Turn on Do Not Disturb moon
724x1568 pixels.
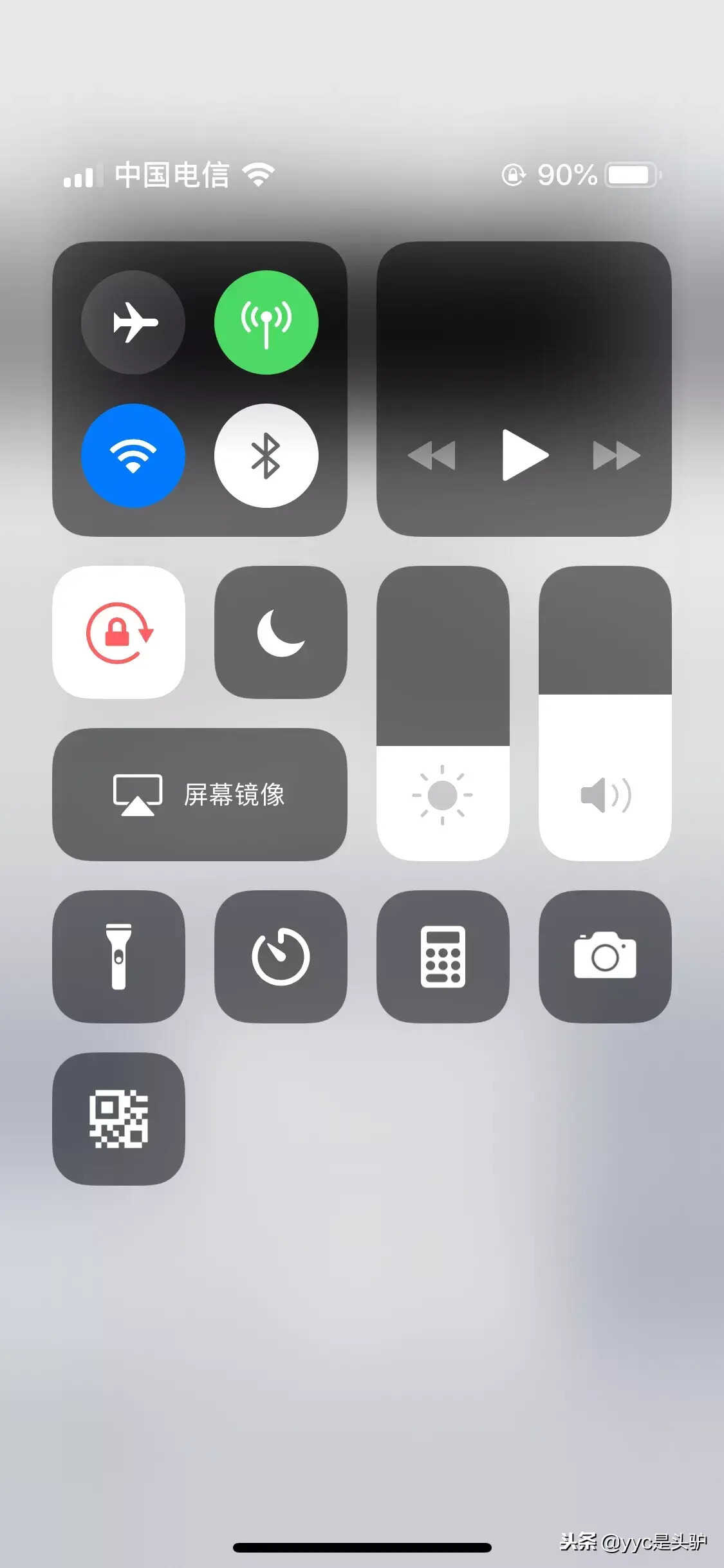coord(281,632)
